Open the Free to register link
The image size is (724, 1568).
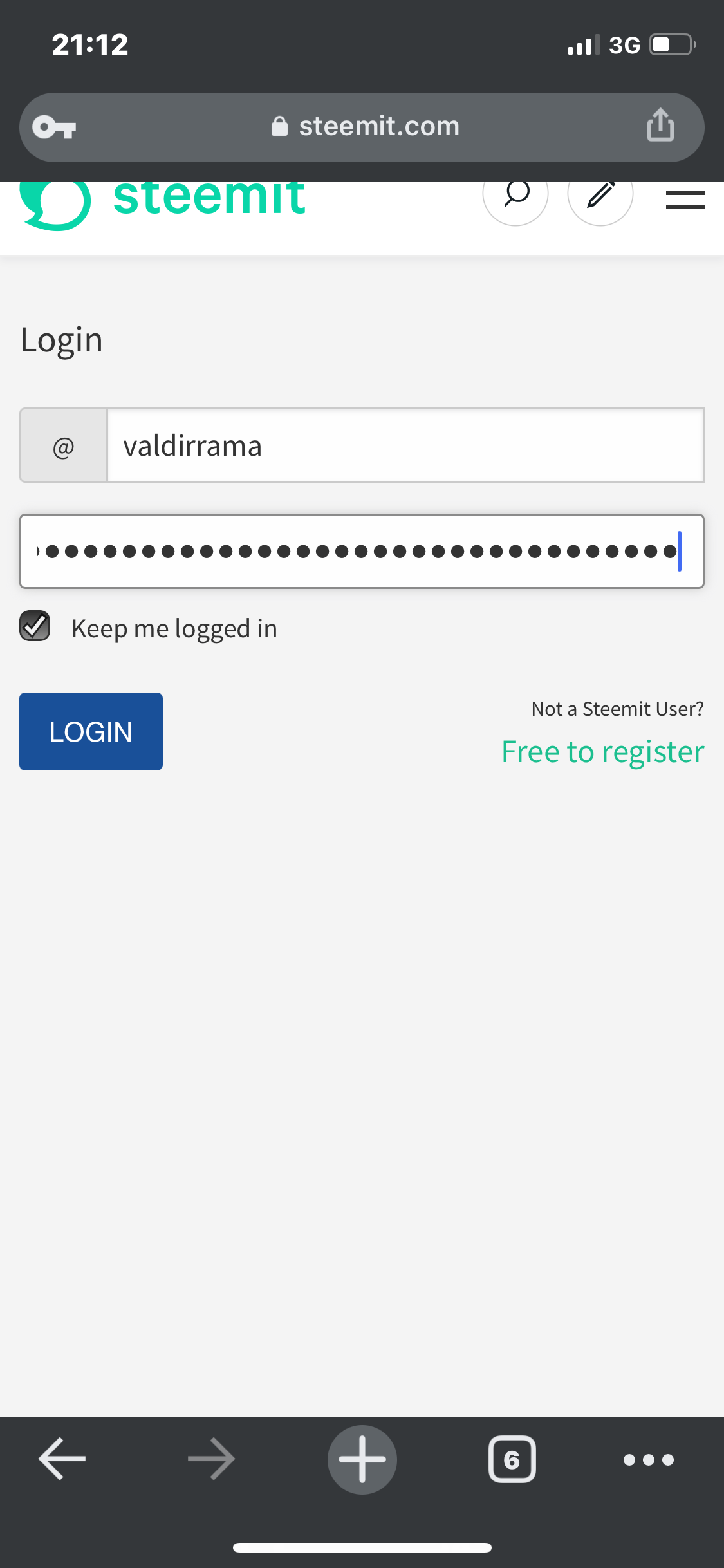[603, 751]
